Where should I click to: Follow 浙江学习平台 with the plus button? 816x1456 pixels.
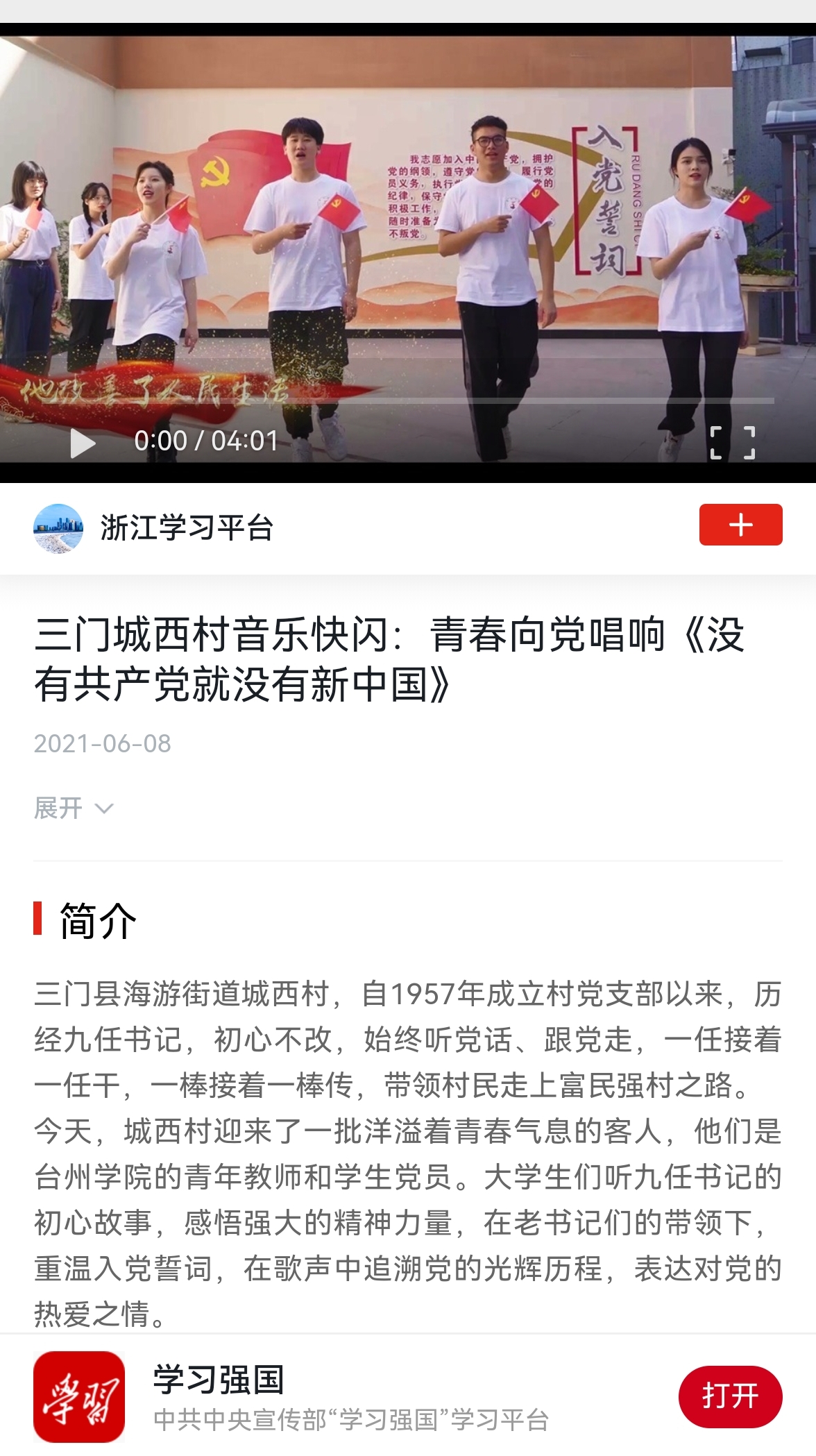(740, 525)
